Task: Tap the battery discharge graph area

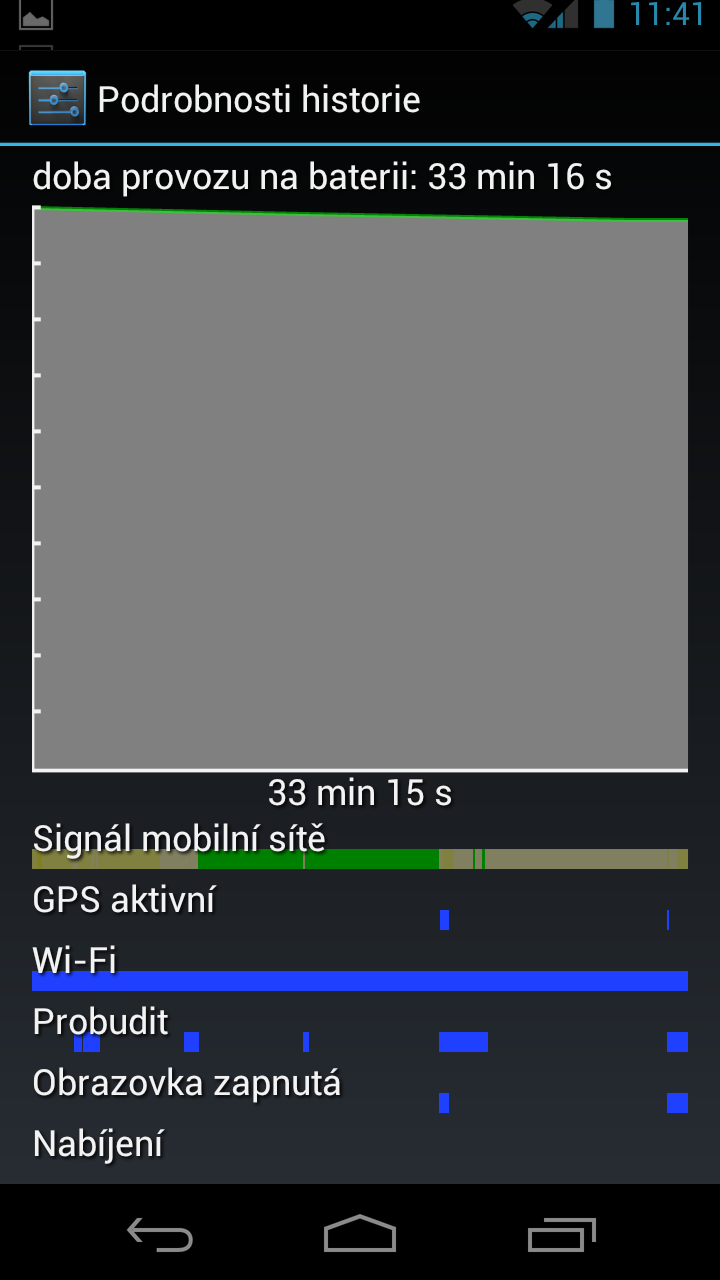Action: point(360,490)
